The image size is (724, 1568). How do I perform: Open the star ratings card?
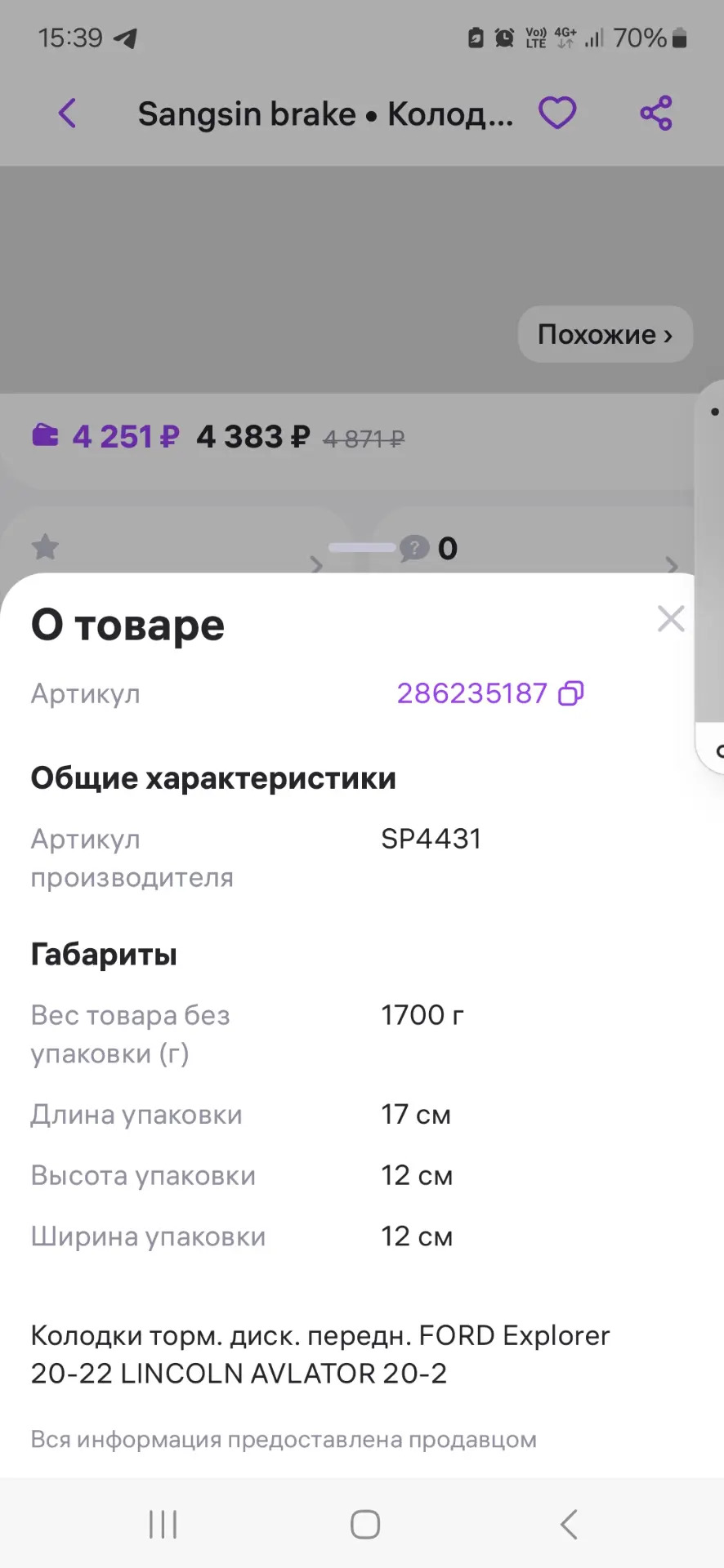tap(176, 549)
